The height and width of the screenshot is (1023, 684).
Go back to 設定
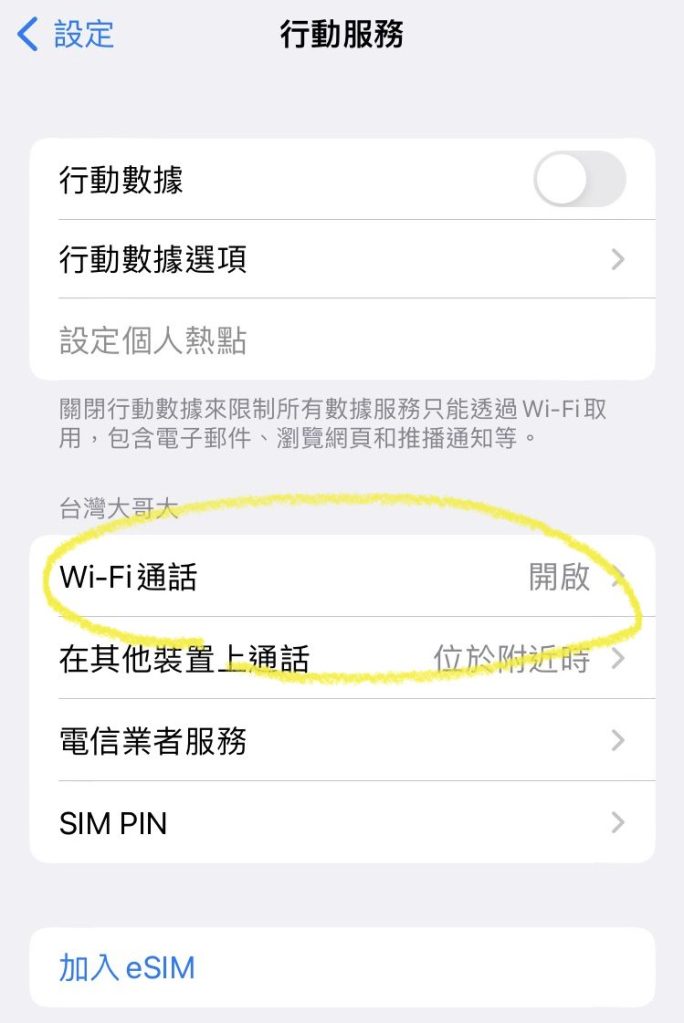coord(66,35)
